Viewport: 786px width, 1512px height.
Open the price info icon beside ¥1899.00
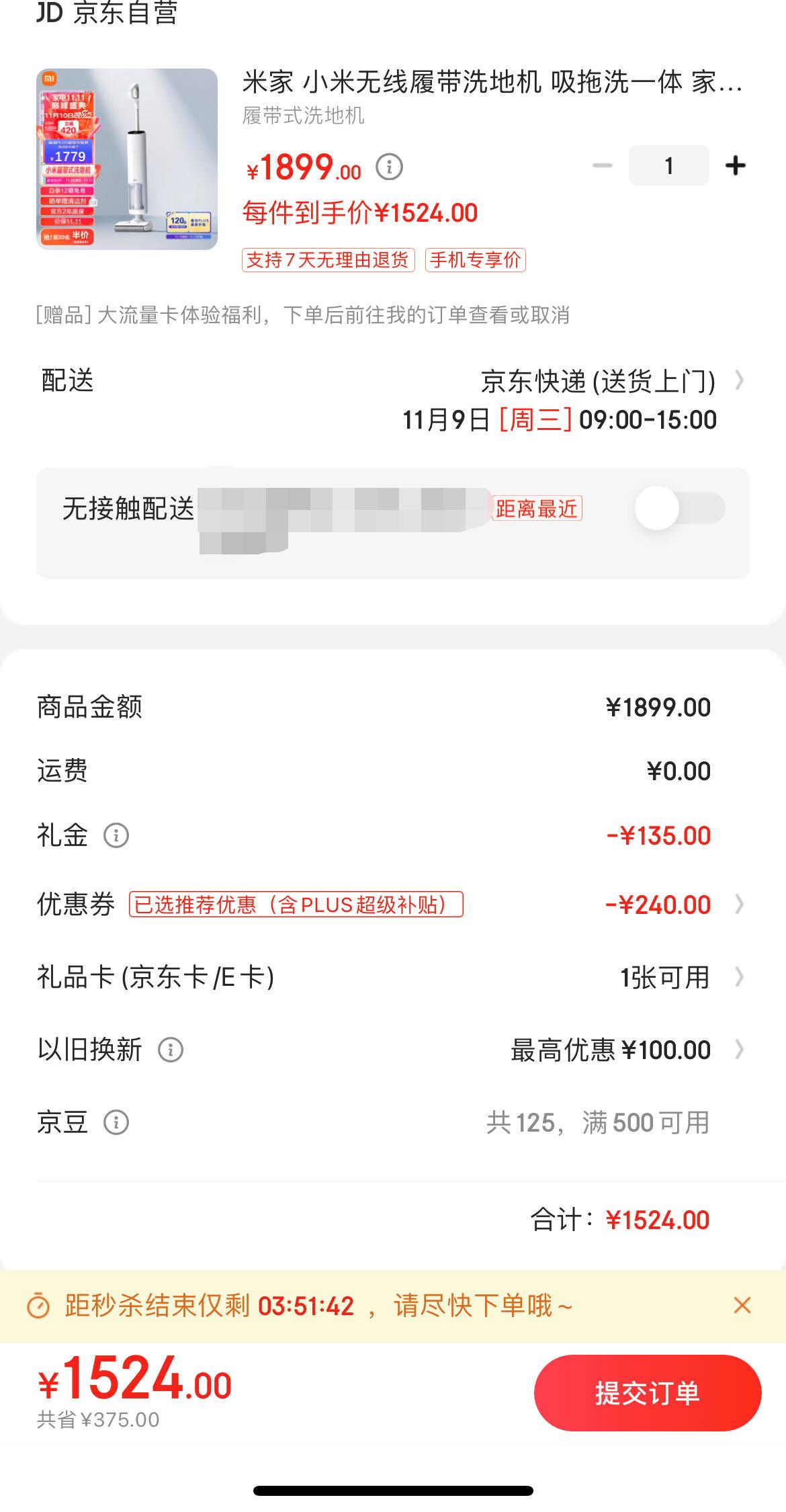[389, 166]
